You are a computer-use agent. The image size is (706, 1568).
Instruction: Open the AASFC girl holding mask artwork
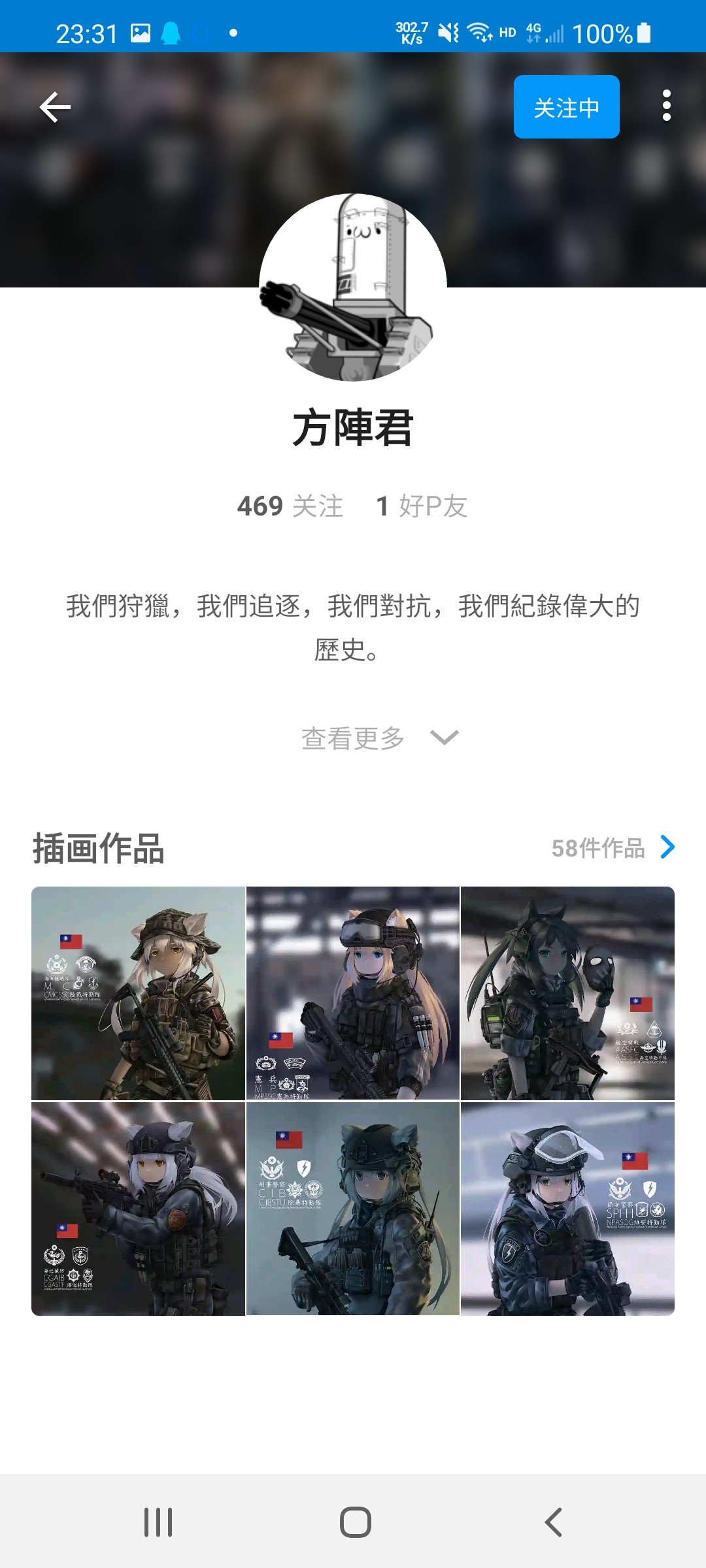567,993
